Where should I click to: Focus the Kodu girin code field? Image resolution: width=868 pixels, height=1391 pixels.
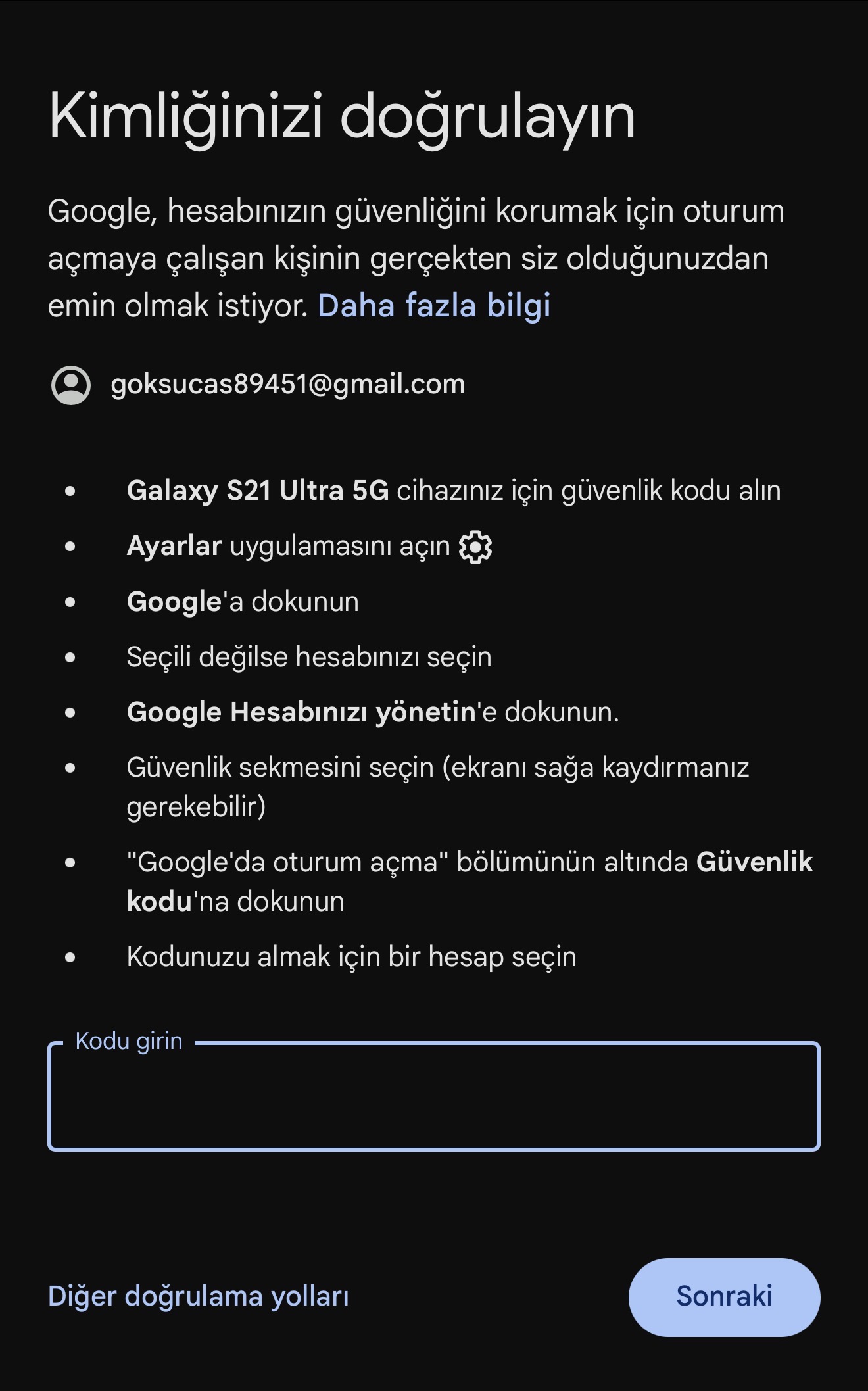[x=434, y=1096]
